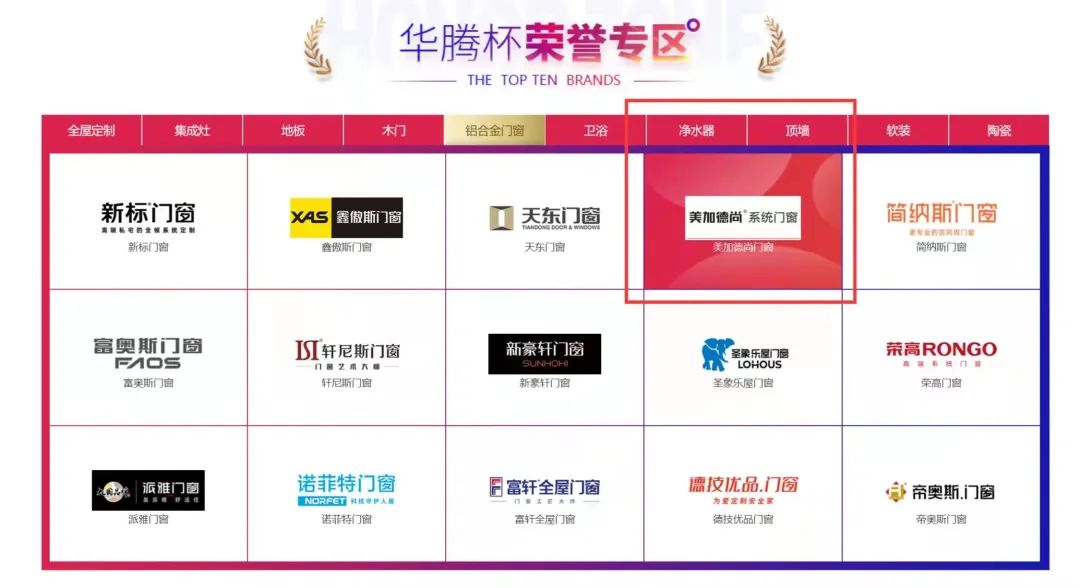
Task: Select the 顶墙 tab
Action: pyautogui.click(x=797, y=131)
